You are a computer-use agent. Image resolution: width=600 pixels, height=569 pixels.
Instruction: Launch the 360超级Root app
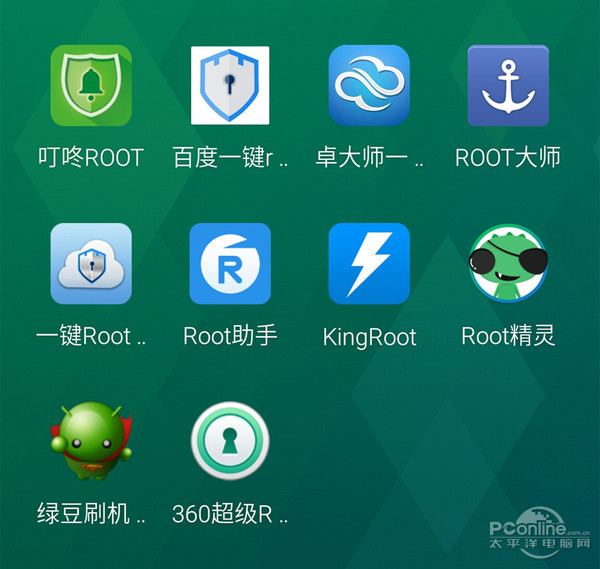230,441
